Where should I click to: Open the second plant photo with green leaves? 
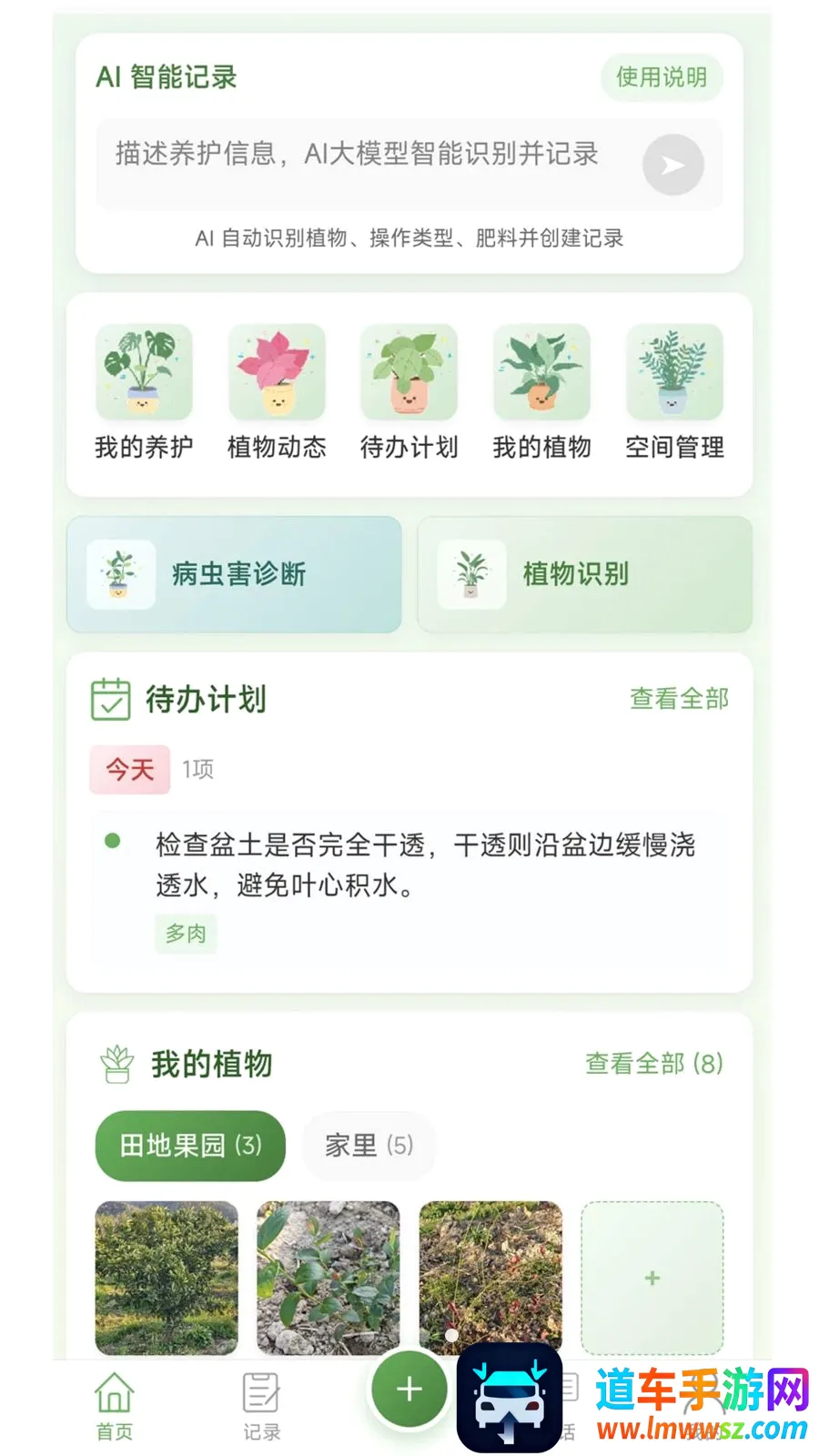pos(329,1278)
